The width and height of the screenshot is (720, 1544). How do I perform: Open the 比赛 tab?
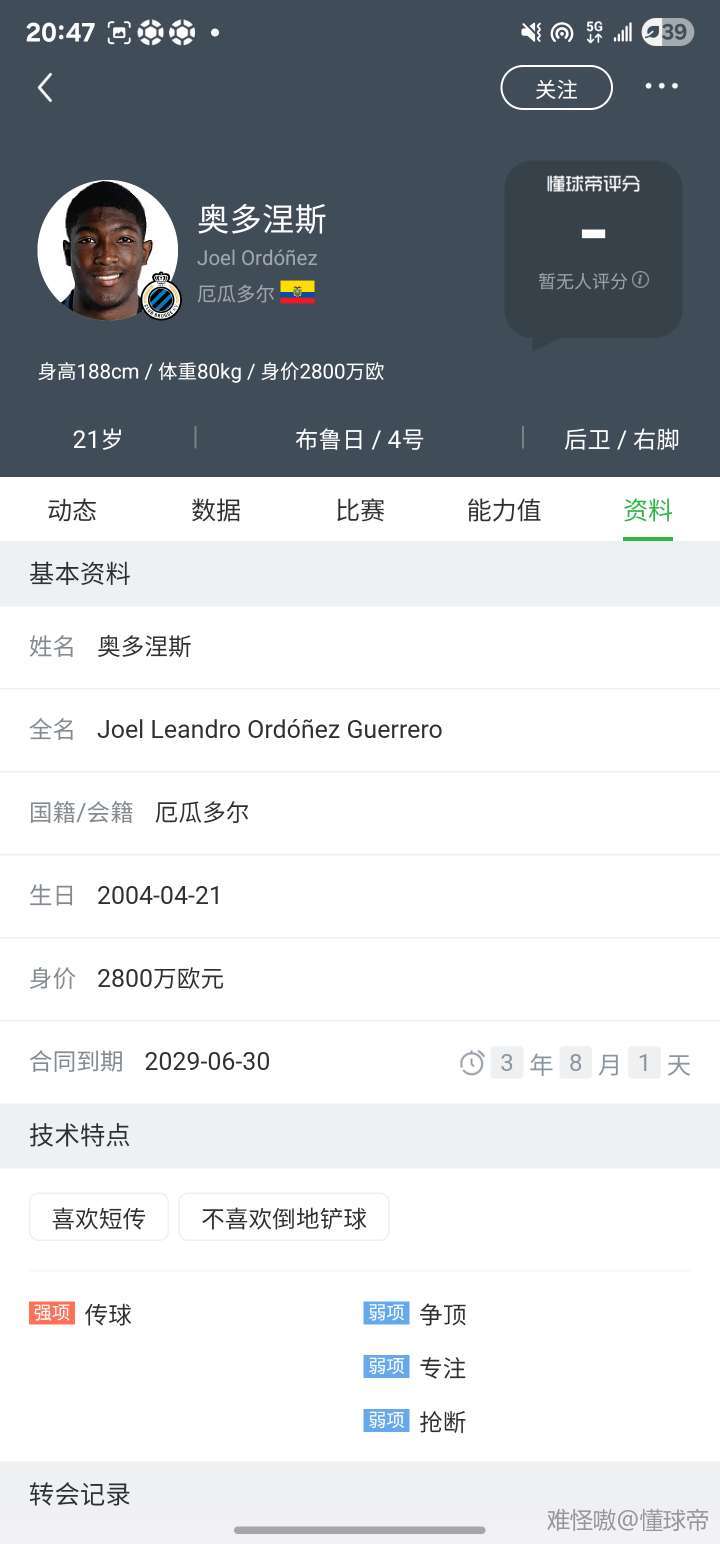point(360,511)
